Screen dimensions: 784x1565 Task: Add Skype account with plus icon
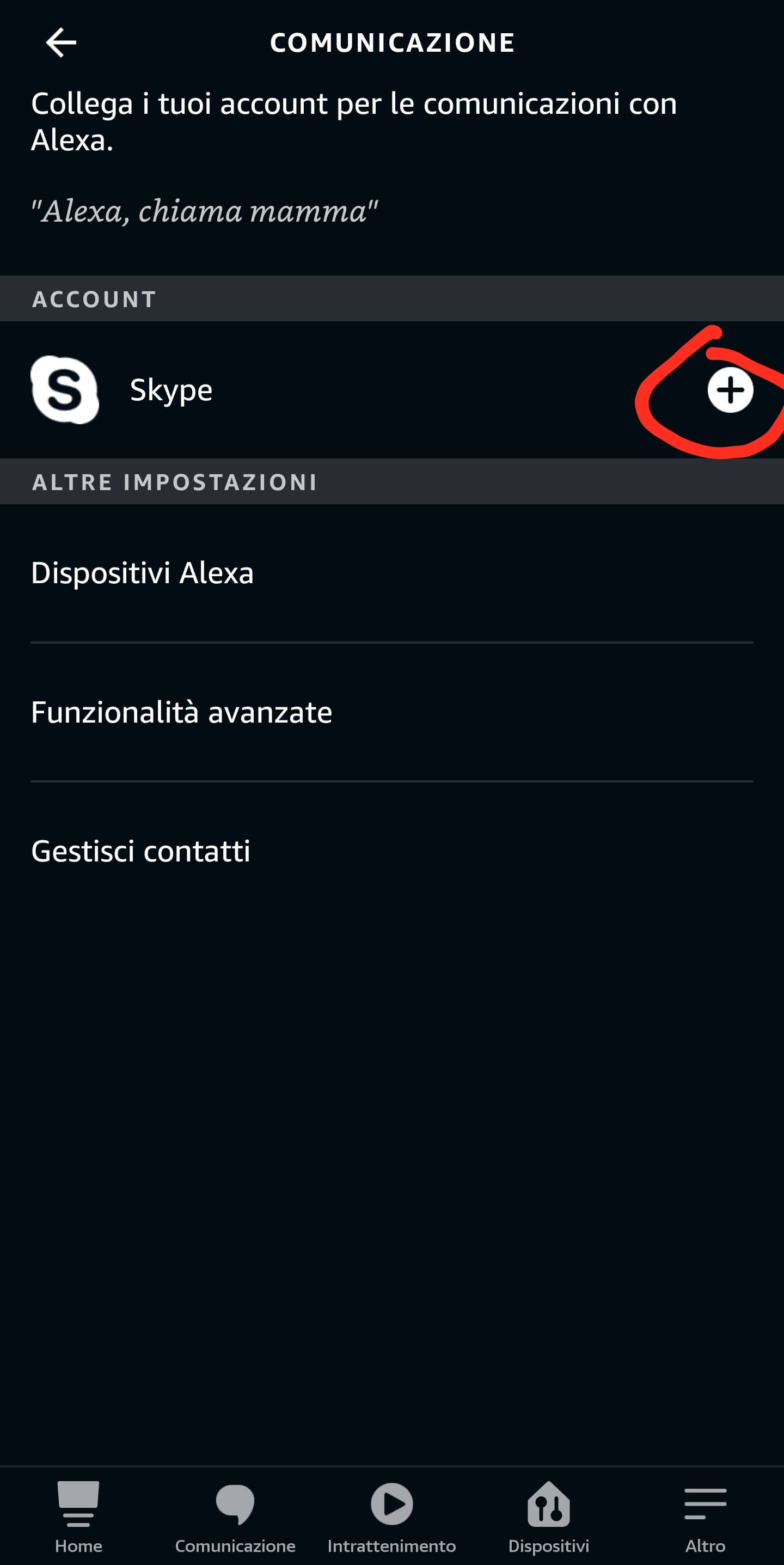[730, 390]
